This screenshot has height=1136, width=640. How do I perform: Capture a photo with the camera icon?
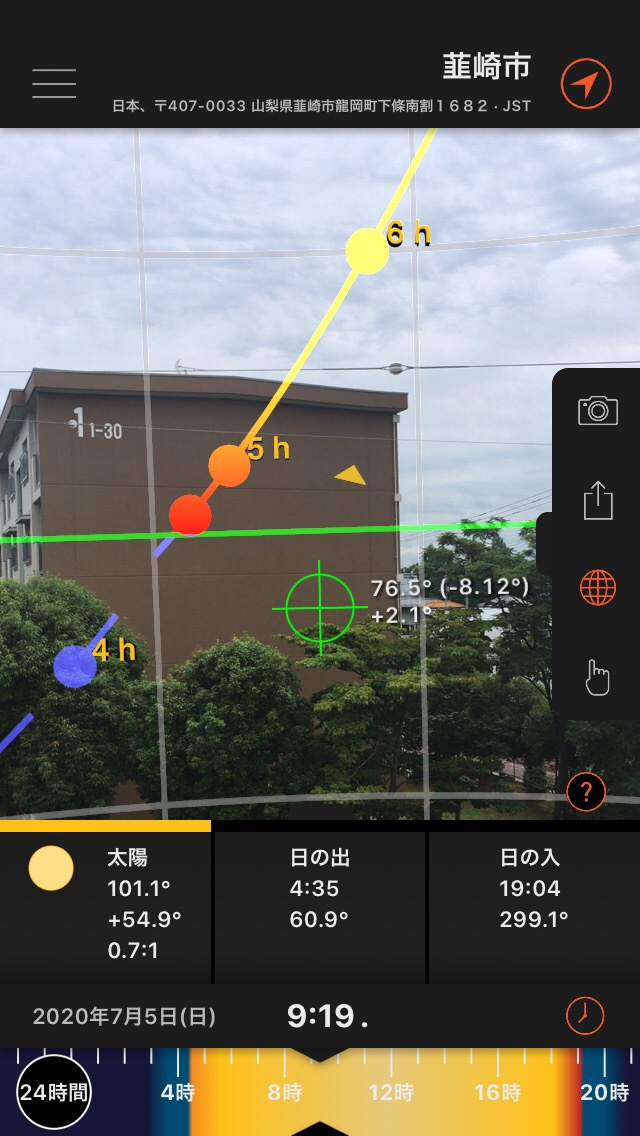pyautogui.click(x=597, y=411)
